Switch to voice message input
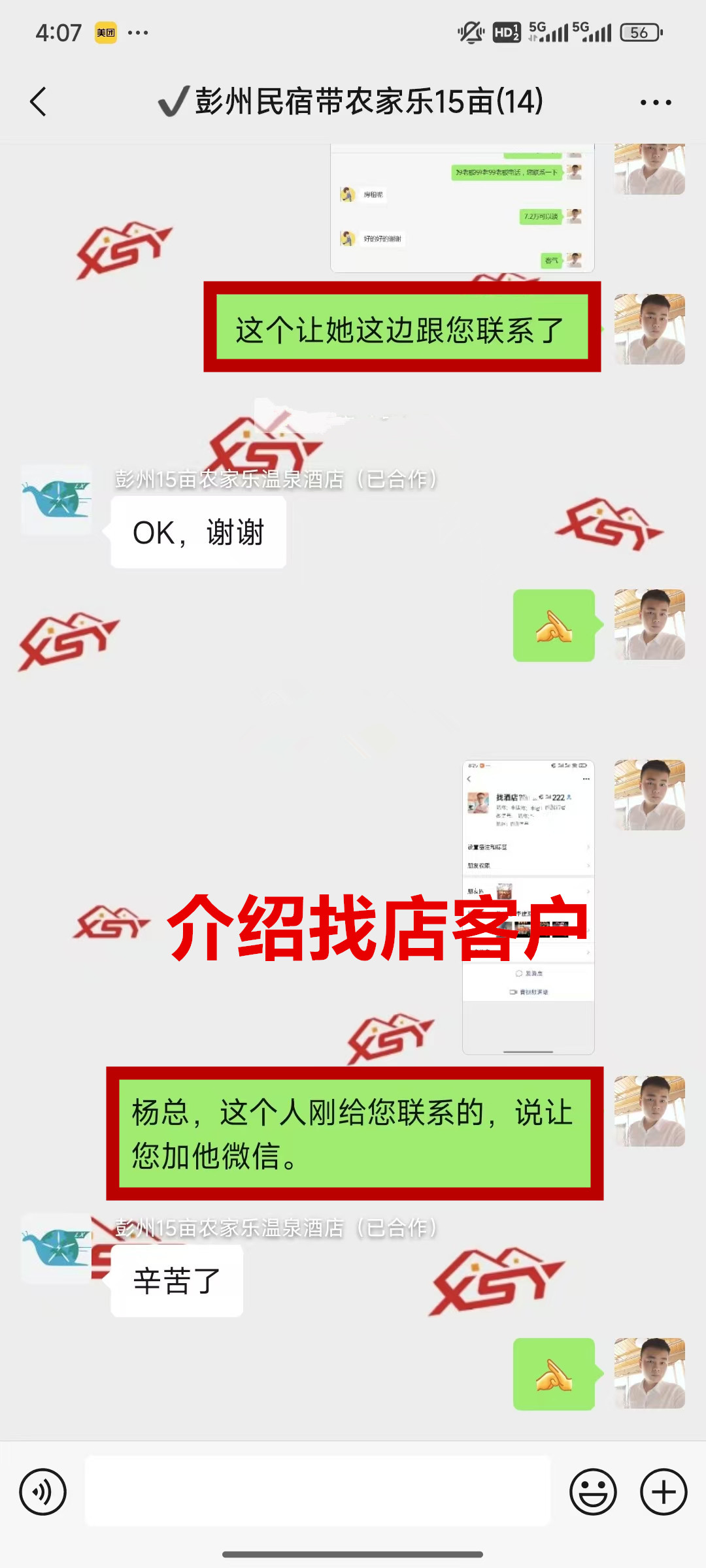Viewport: 706px width, 1568px height. tap(43, 1492)
